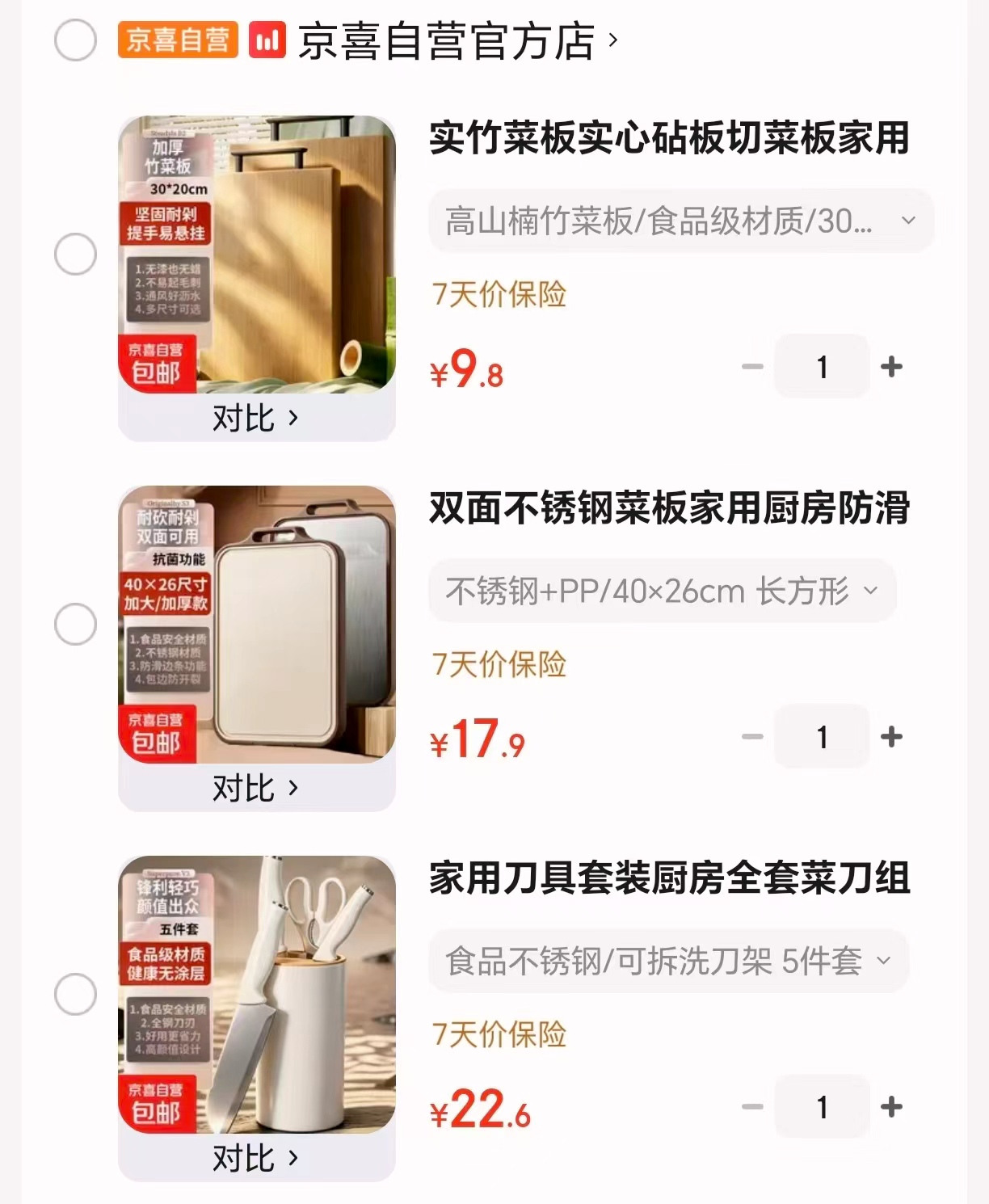Open the 双面不锈钢菜板 product image
Image resolution: width=989 pixels, height=1204 pixels.
point(257,624)
